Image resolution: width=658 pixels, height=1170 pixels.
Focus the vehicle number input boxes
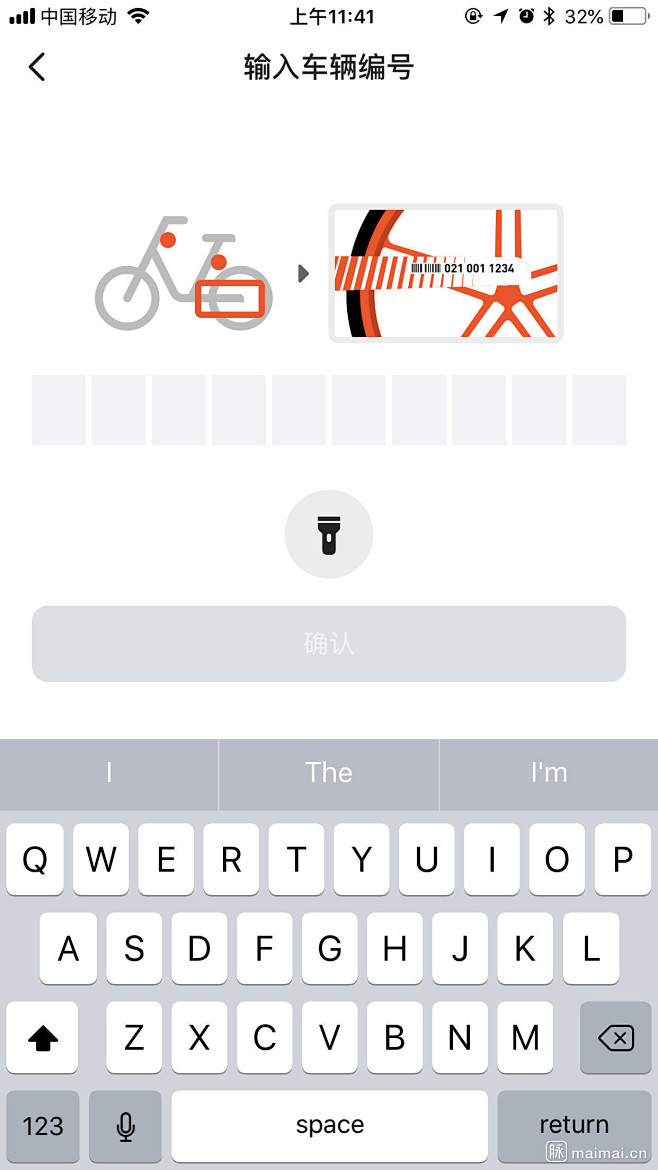pos(59,410)
